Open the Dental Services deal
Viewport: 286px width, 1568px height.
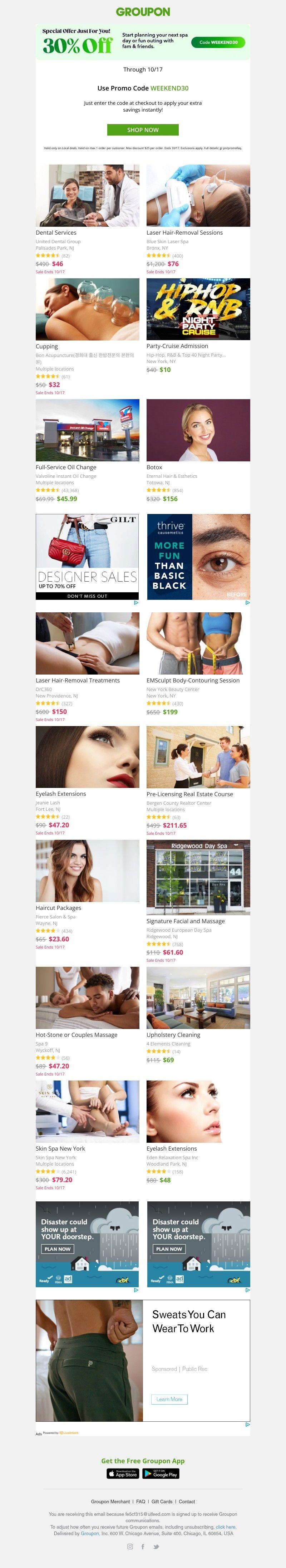[87, 196]
